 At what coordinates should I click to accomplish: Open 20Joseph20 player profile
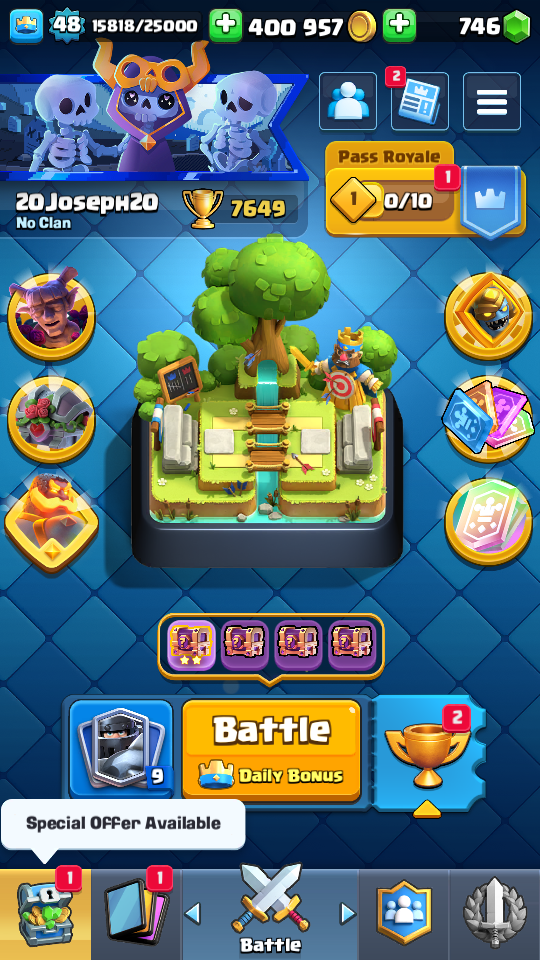click(x=87, y=202)
